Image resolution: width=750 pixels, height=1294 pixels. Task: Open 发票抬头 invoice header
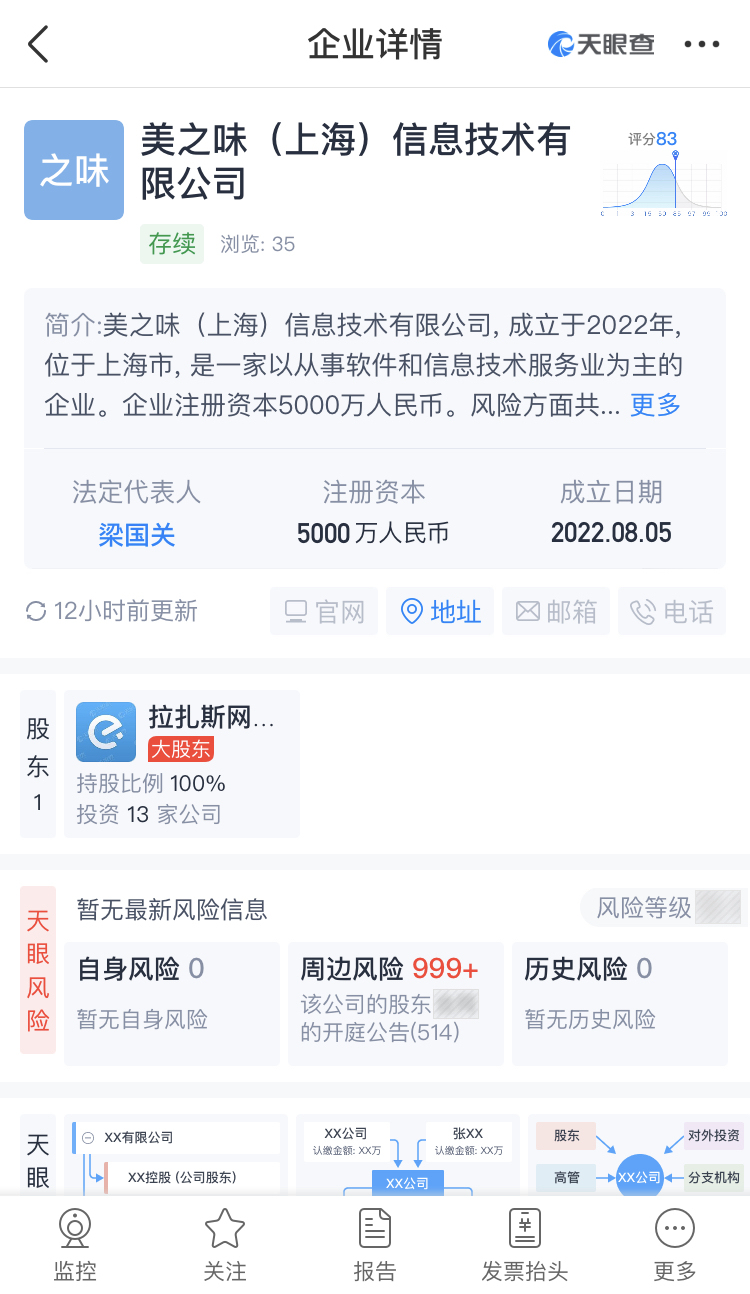[x=525, y=1244]
